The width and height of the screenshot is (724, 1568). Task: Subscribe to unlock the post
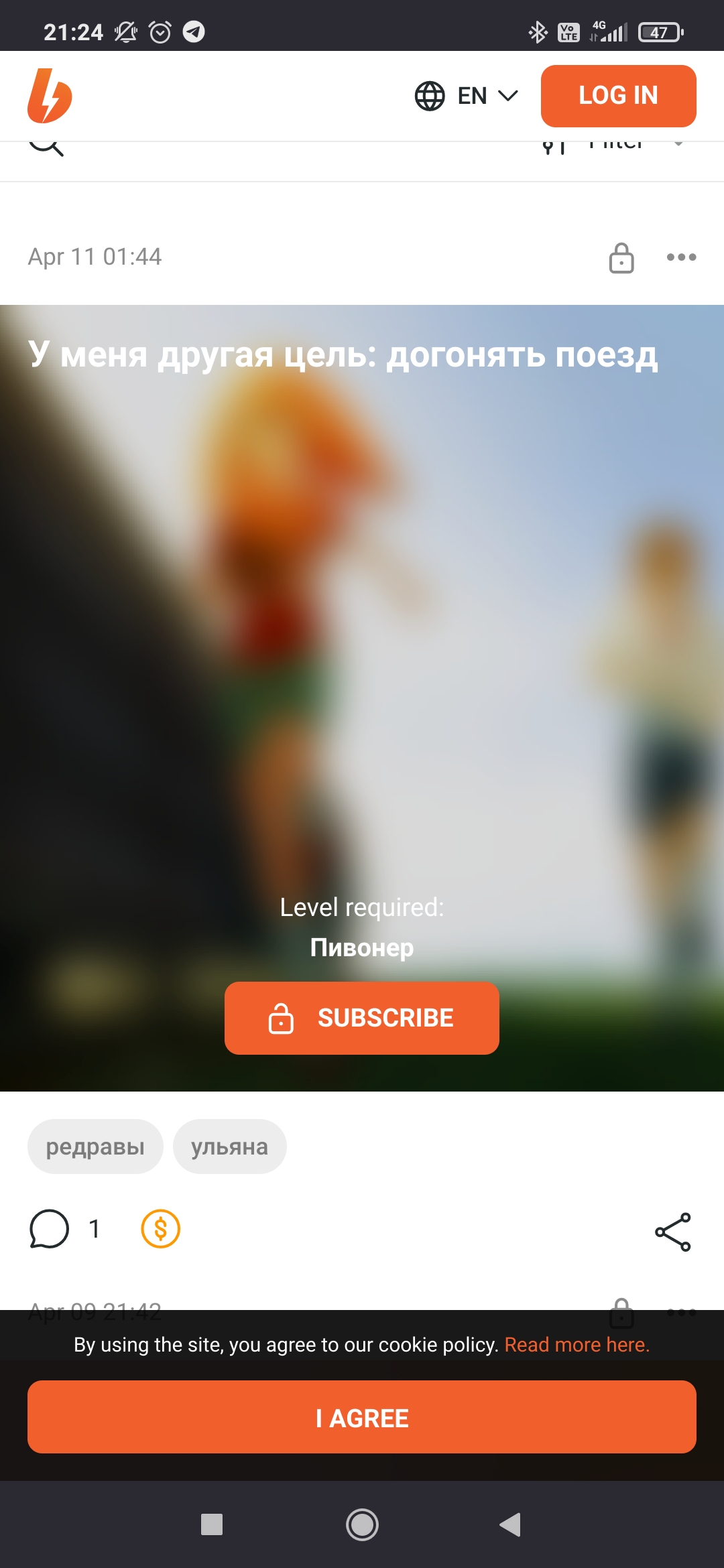(361, 1018)
